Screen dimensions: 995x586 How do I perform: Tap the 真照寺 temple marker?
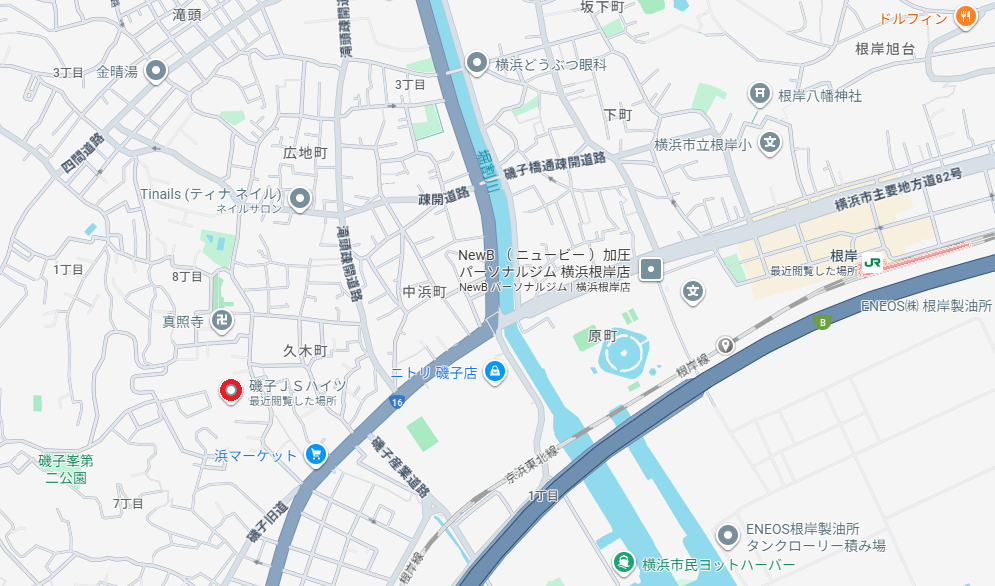222,322
